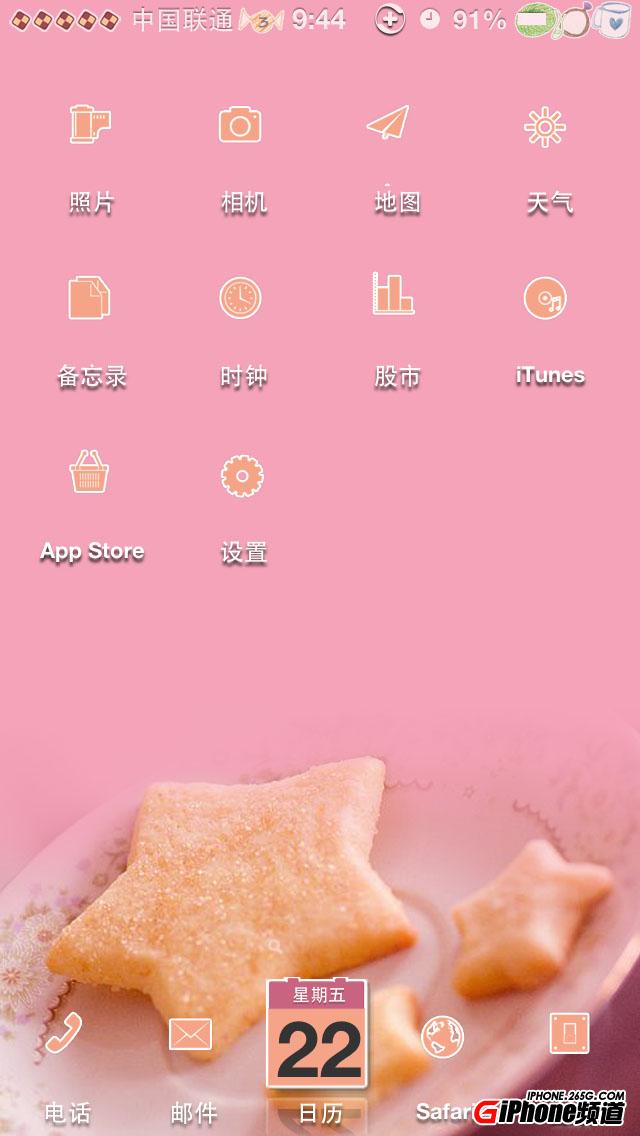Screen dimensions: 640x1136
Task: Open 地图 maps app
Action: [388, 126]
